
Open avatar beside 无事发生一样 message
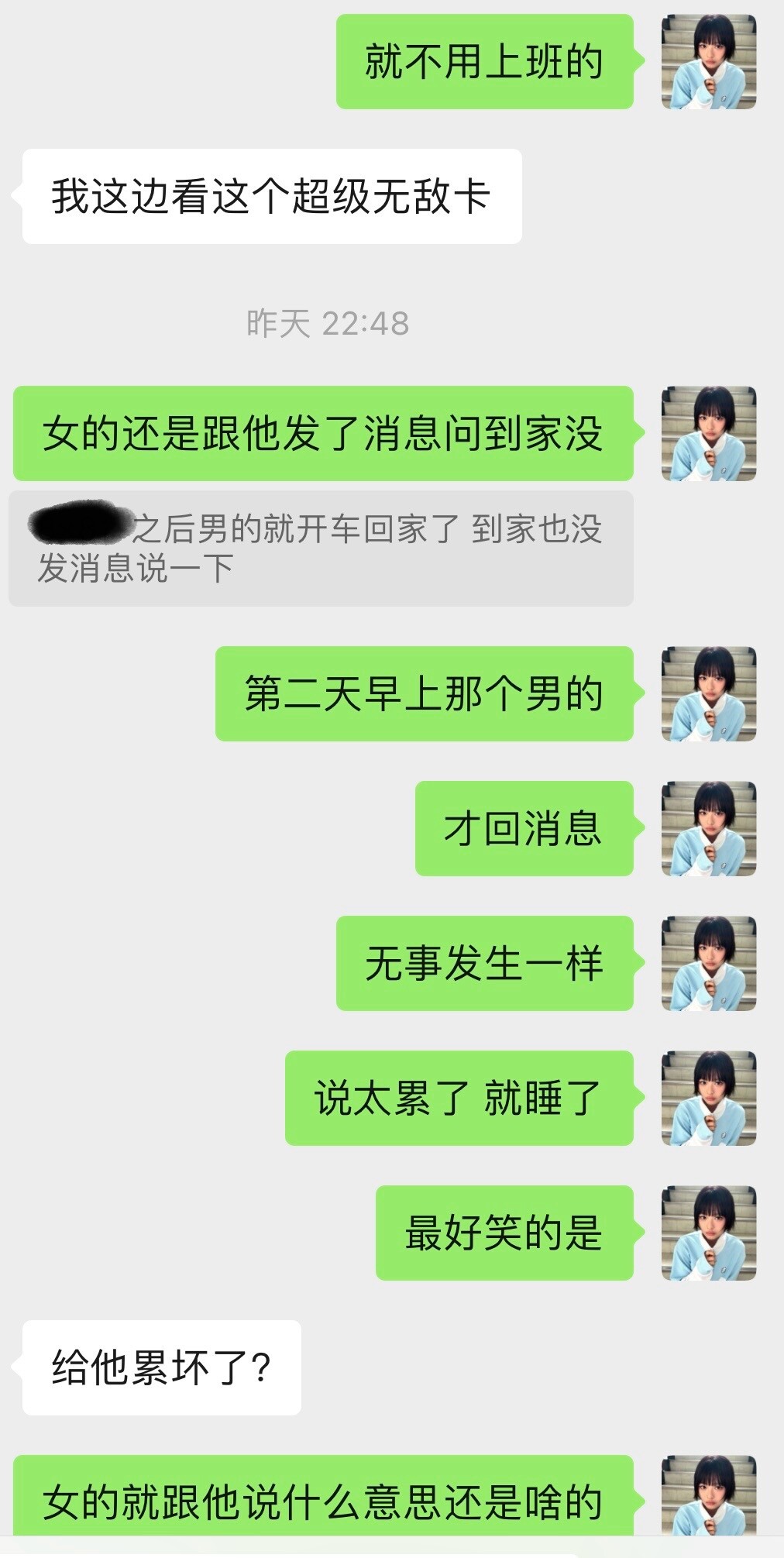coord(709,964)
